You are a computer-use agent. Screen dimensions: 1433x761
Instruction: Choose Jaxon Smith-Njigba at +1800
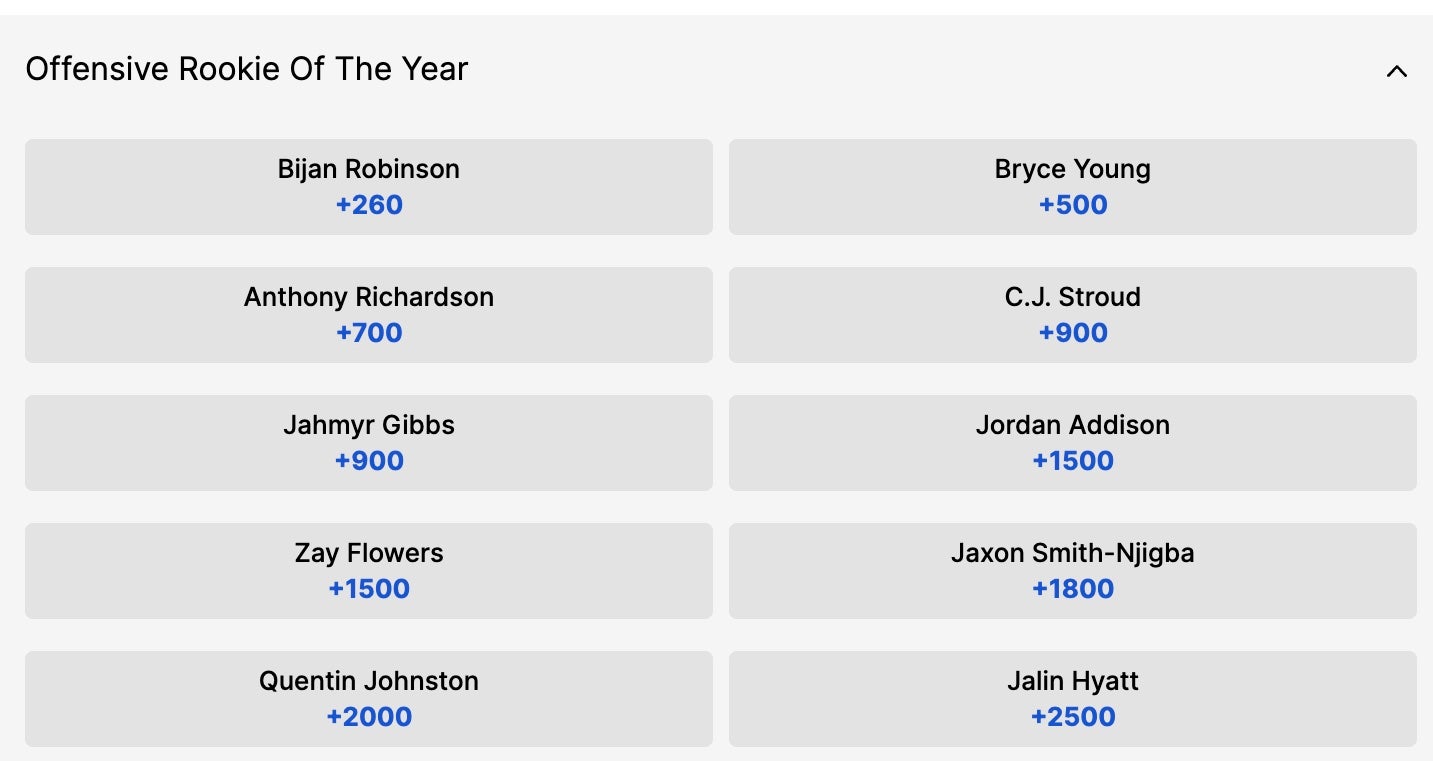pyautogui.click(x=1072, y=571)
